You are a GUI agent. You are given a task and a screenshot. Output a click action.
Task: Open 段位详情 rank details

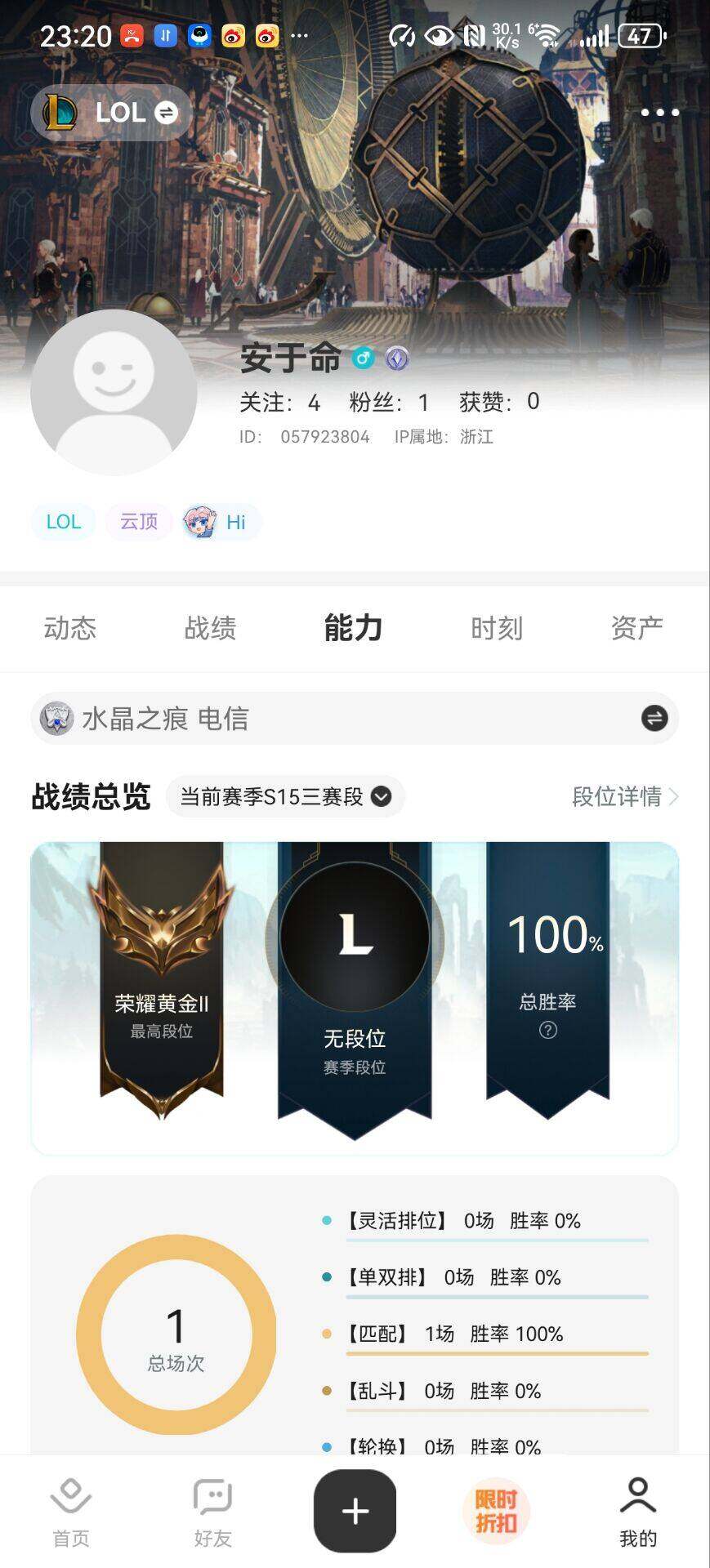625,796
